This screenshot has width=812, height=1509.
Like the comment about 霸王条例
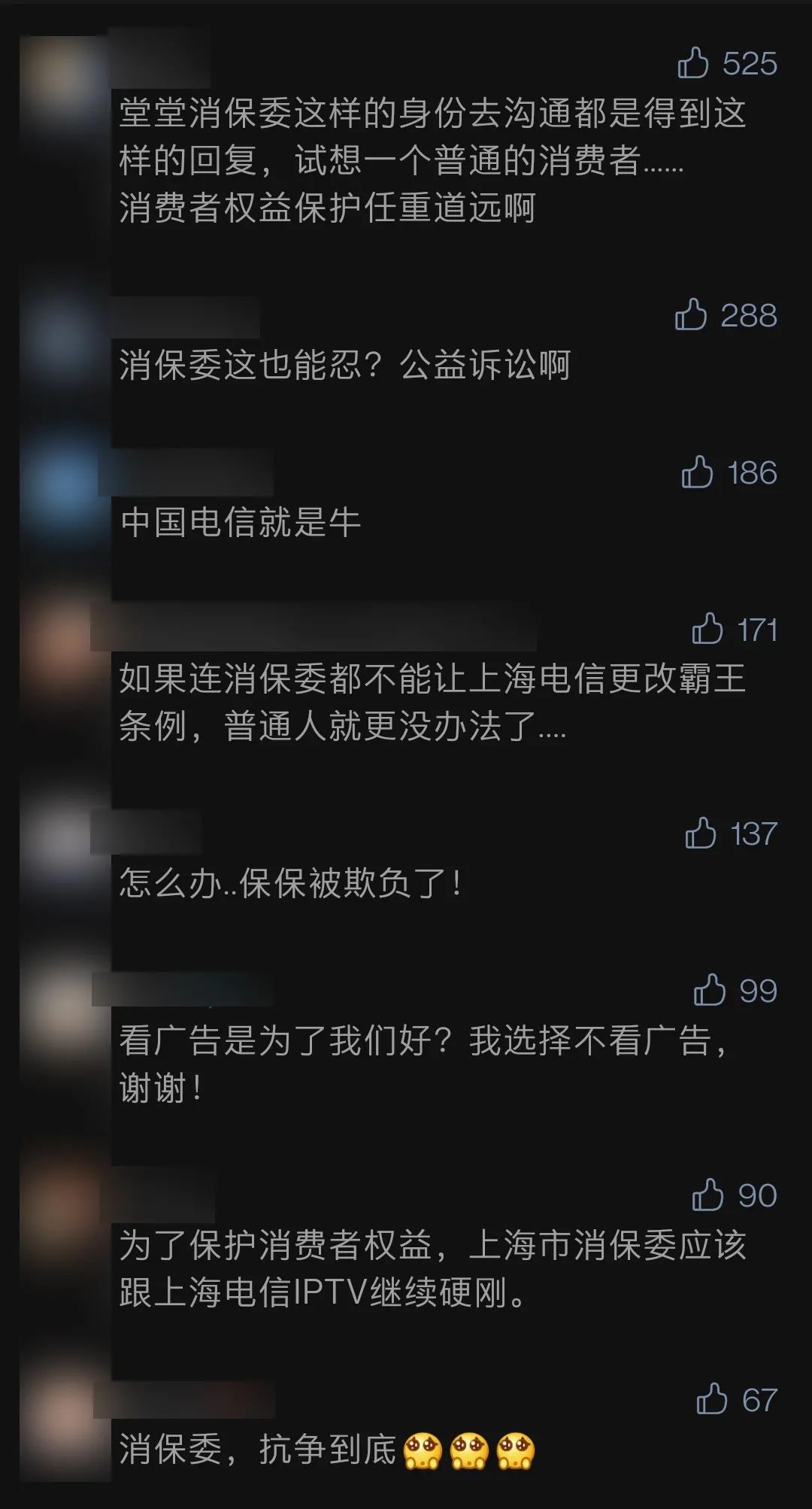pyautogui.click(x=707, y=629)
